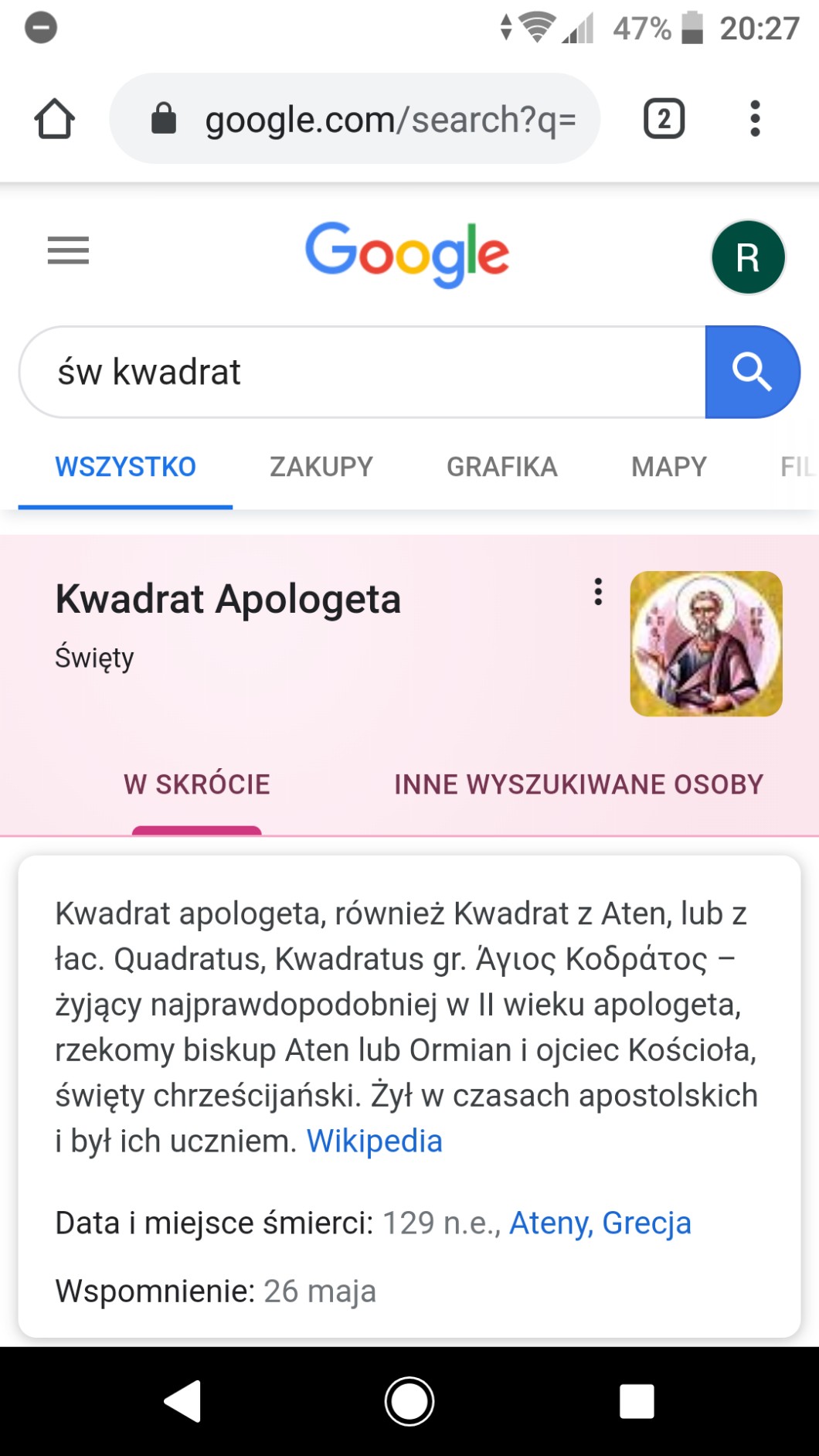The width and height of the screenshot is (819, 1456).
Task: Tap the system back button
Action: 183,1401
